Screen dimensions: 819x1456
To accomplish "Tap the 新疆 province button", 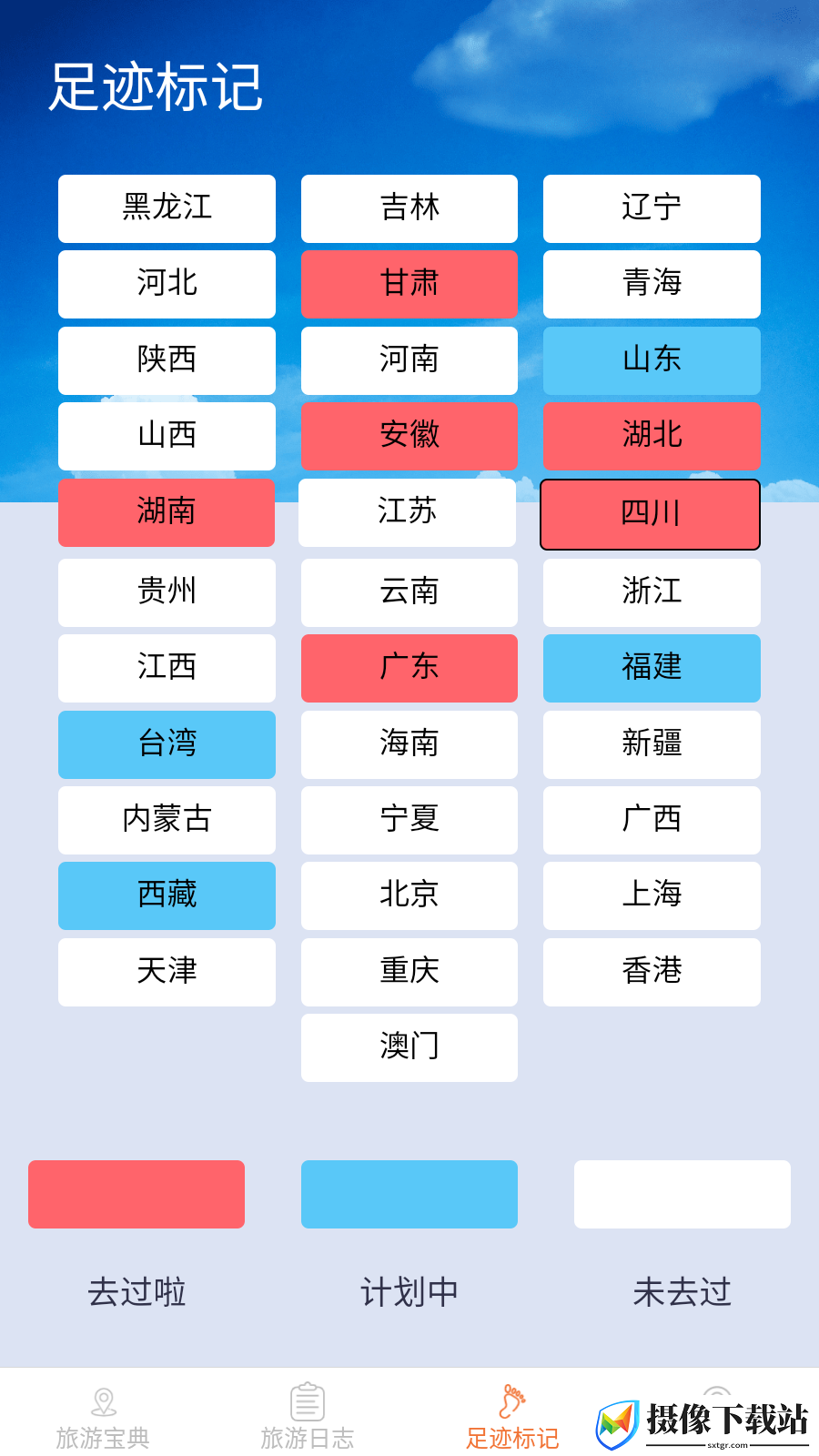I will pyautogui.click(x=652, y=744).
